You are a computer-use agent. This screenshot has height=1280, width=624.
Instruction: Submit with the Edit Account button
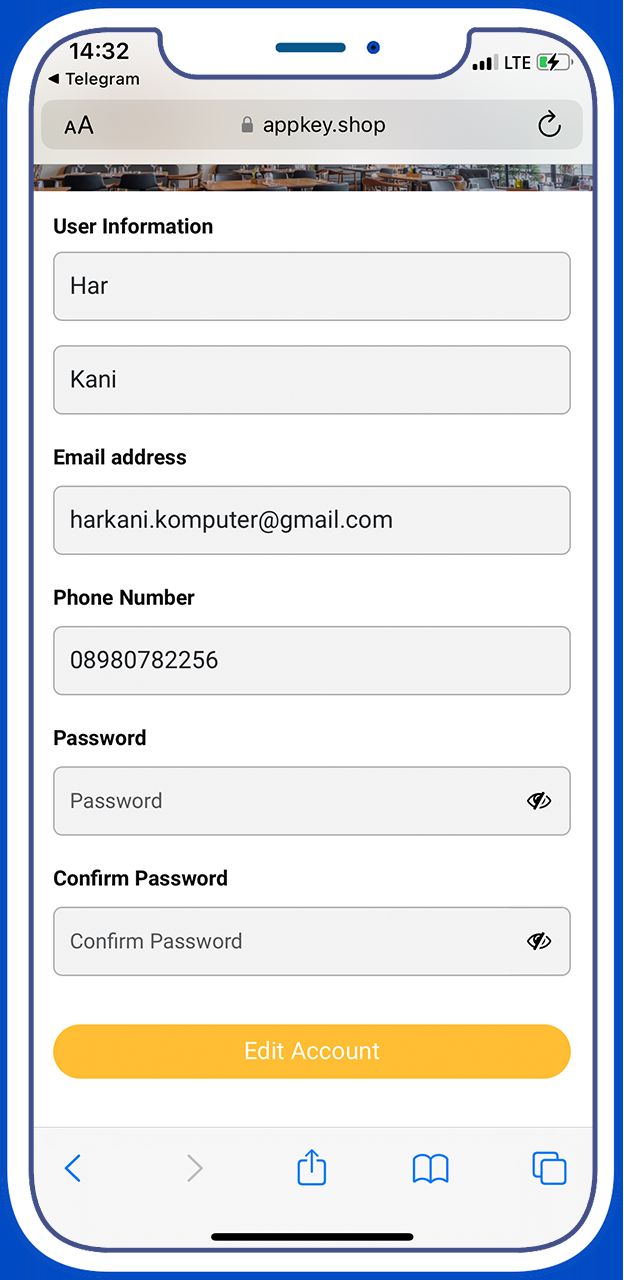[311, 1051]
